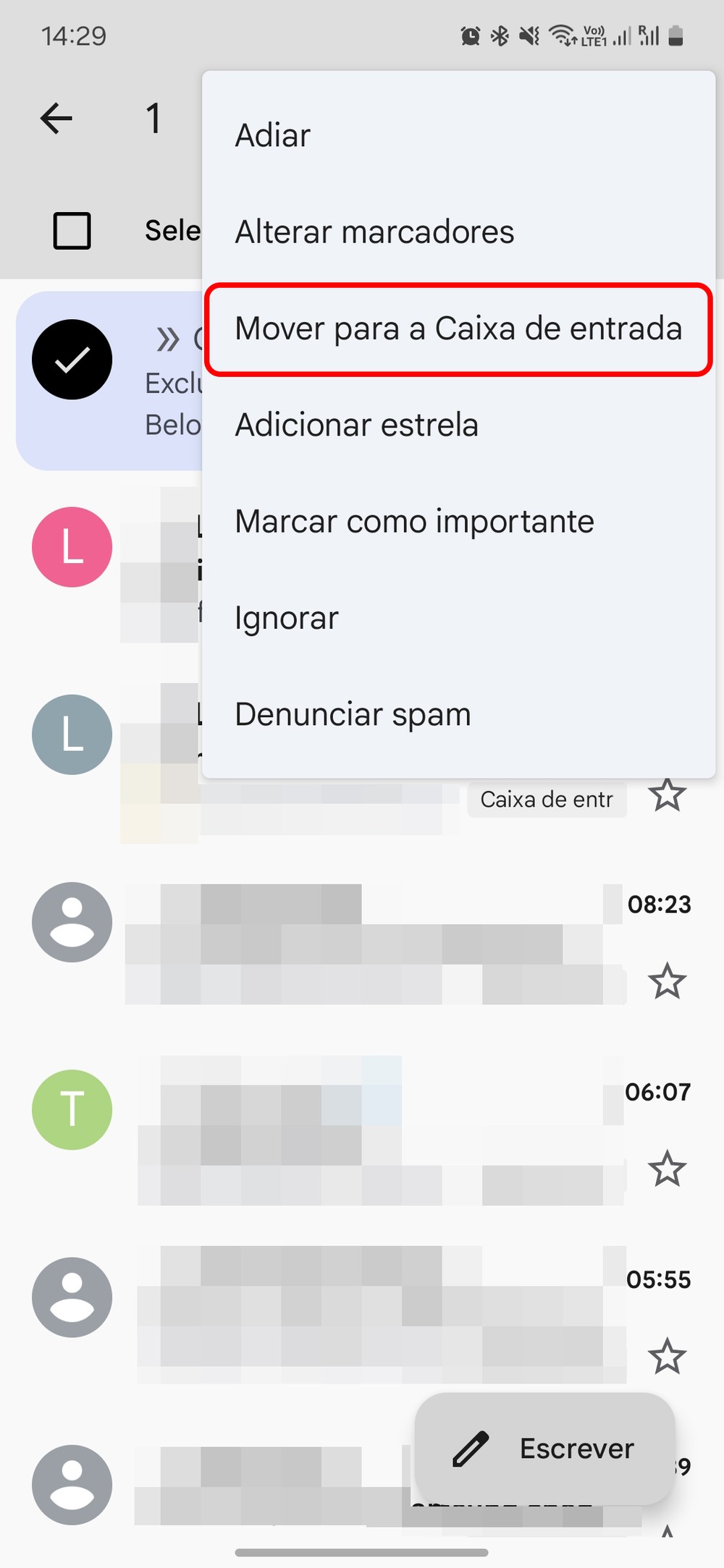This screenshot has height=1568, width=724.
Task: Star the email received at 05:55
Action: 667,1356
